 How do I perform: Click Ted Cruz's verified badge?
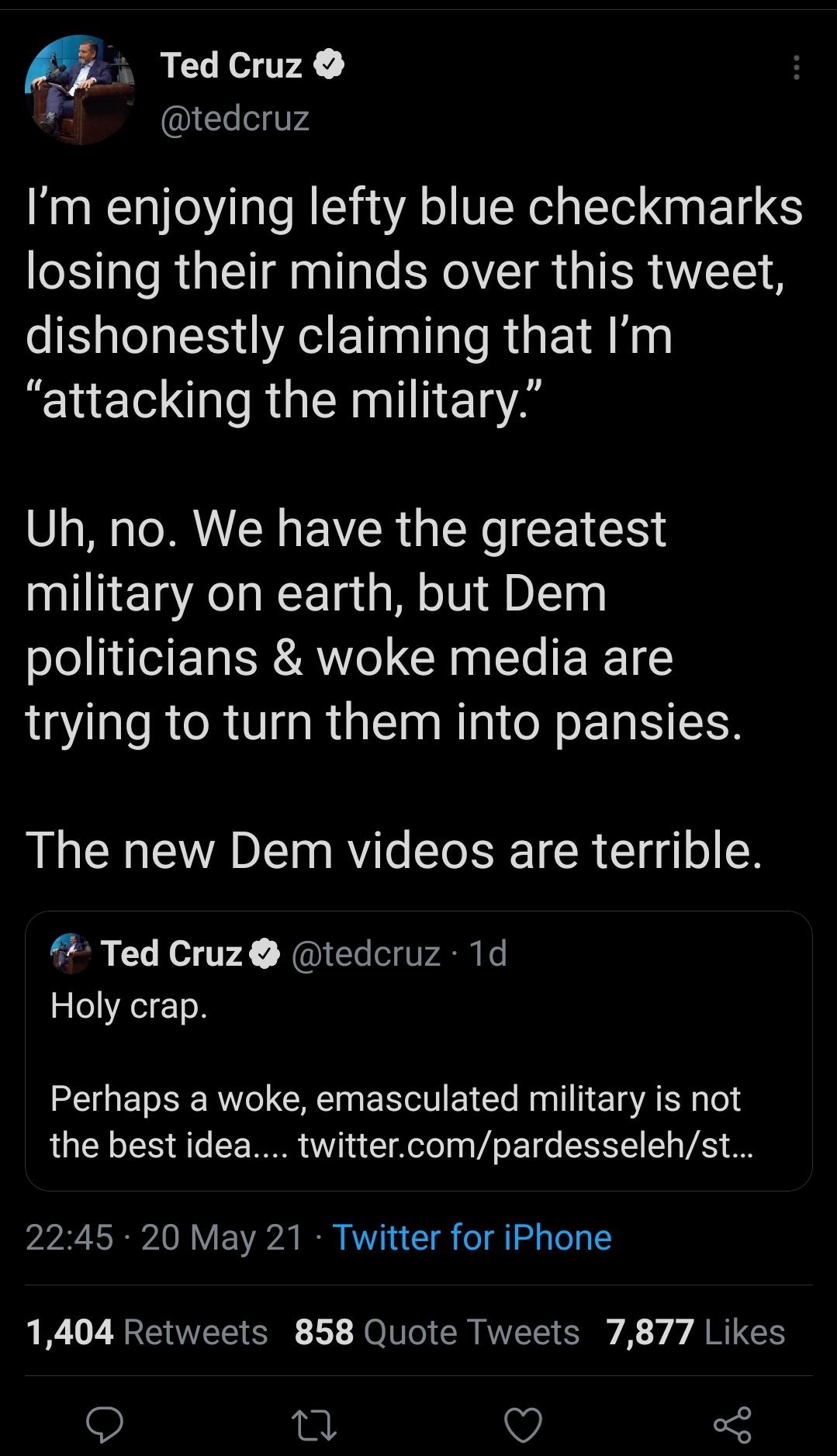329,66
